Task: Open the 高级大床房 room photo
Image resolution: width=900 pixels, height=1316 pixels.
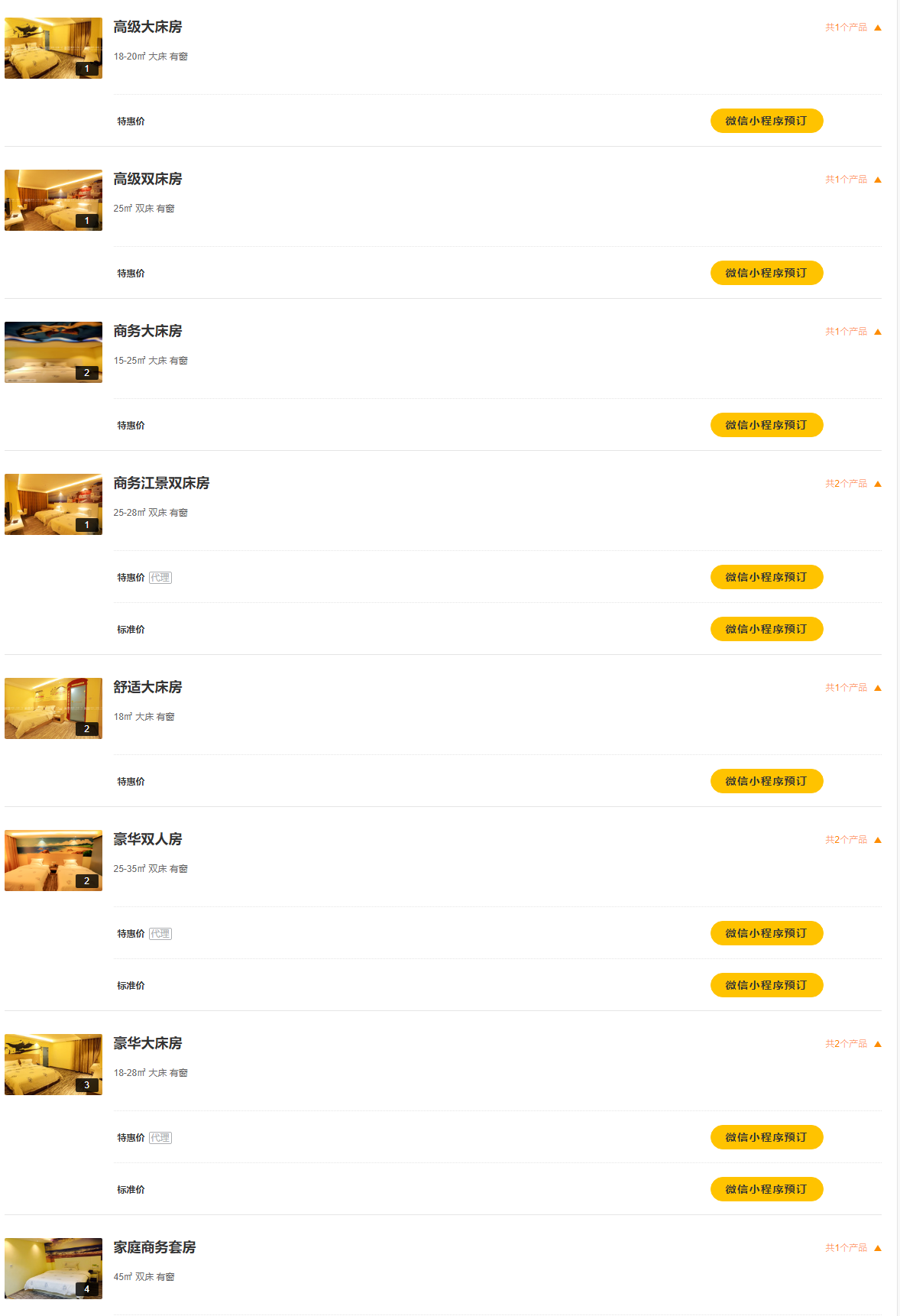Action: coord(53,48)
